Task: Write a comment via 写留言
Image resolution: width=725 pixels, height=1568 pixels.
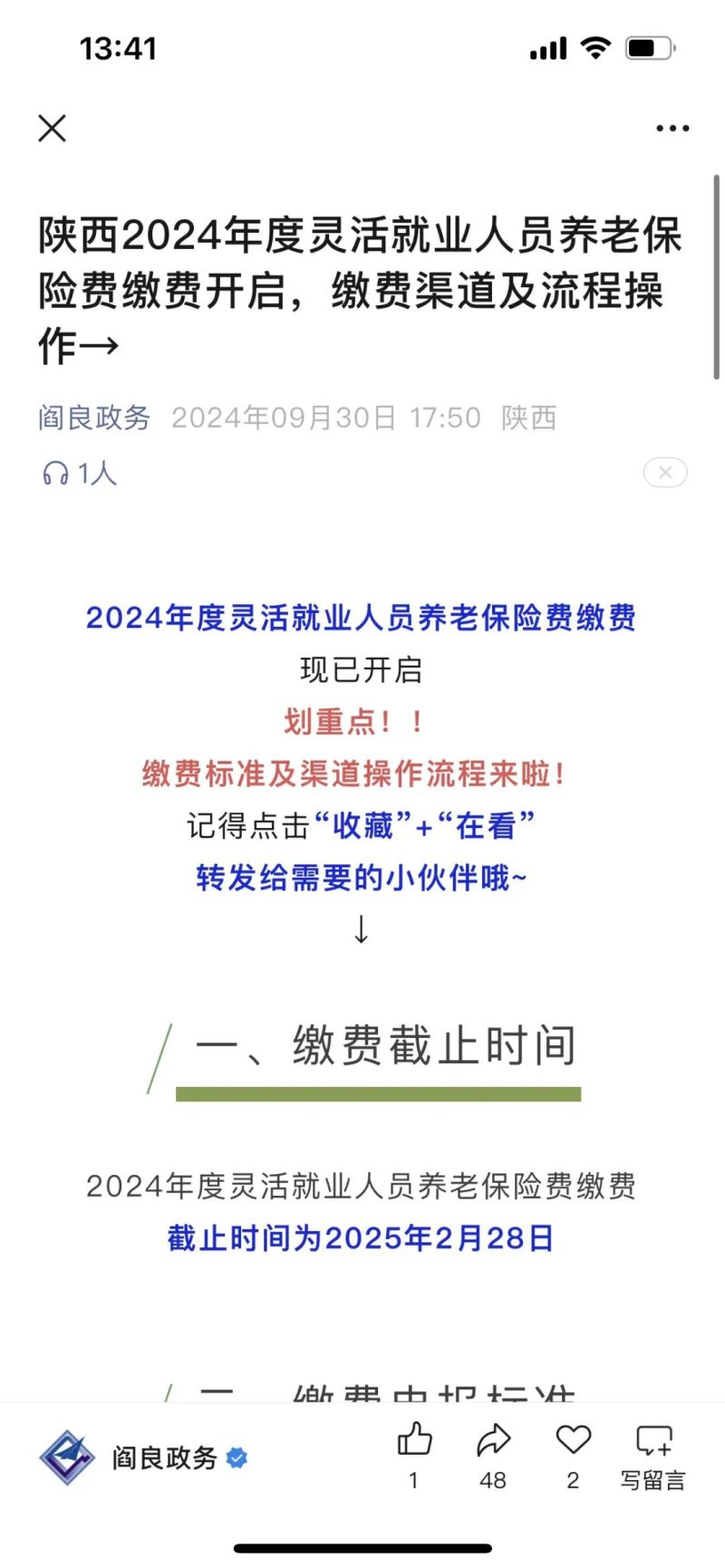Action: click(653, 1453)
